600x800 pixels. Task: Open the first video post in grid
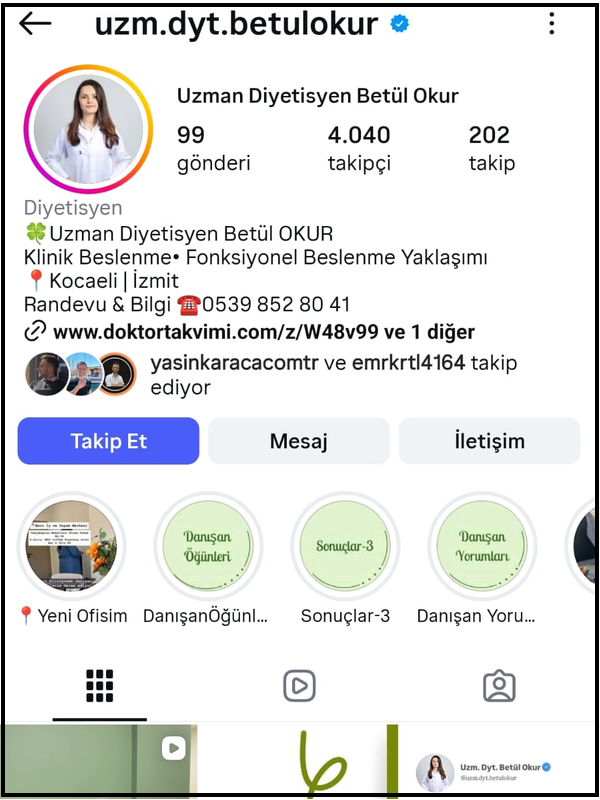pyautogui.click(x=100, y=762)
